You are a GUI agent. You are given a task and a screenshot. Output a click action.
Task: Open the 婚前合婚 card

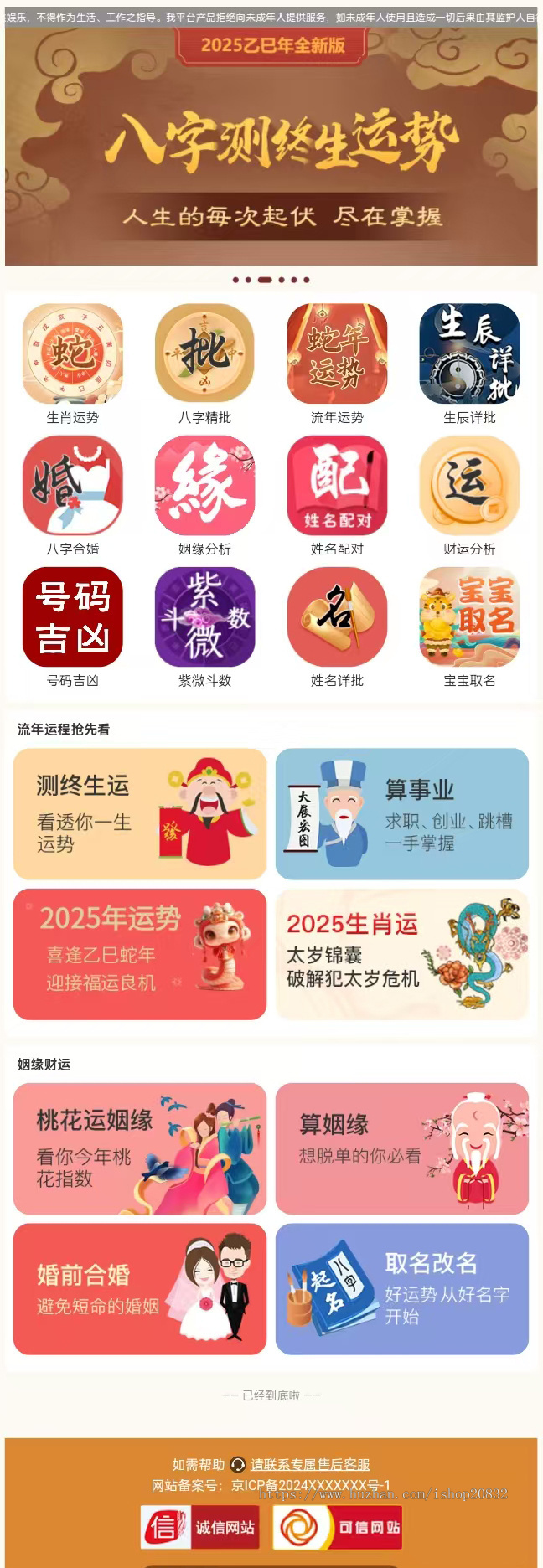point(140,1288)
